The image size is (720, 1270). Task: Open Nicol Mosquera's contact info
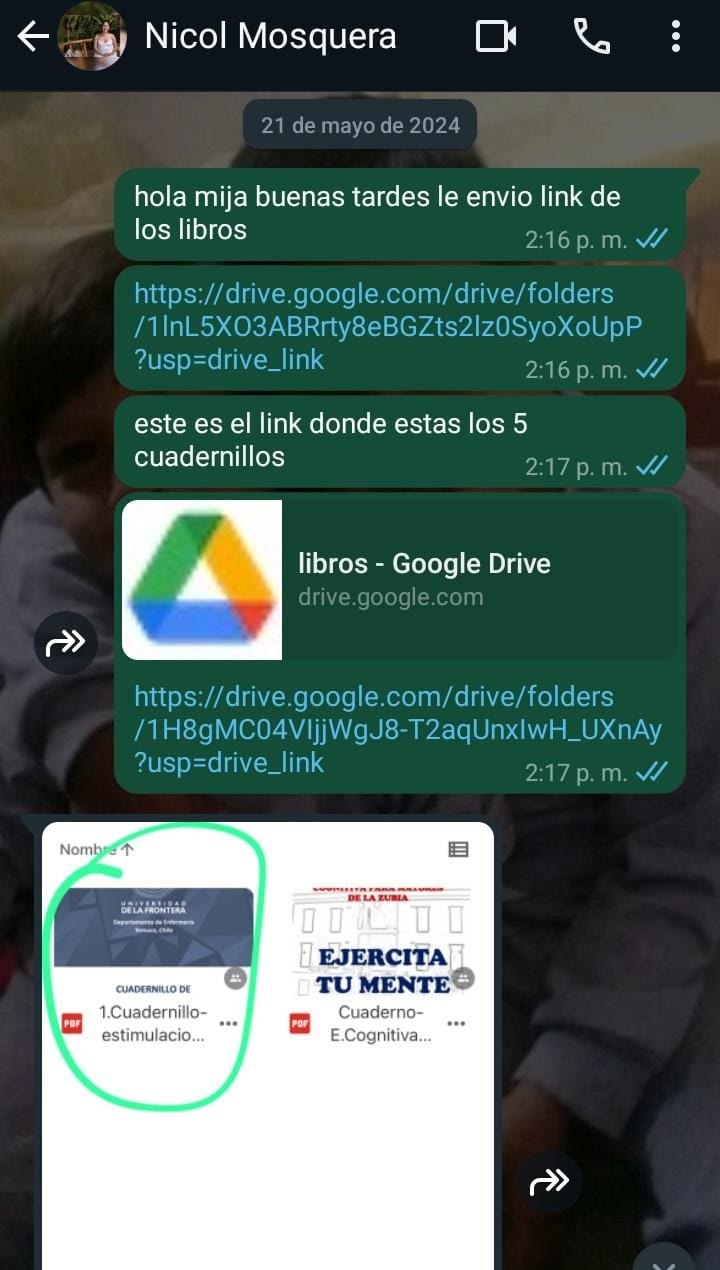(270, 37)
